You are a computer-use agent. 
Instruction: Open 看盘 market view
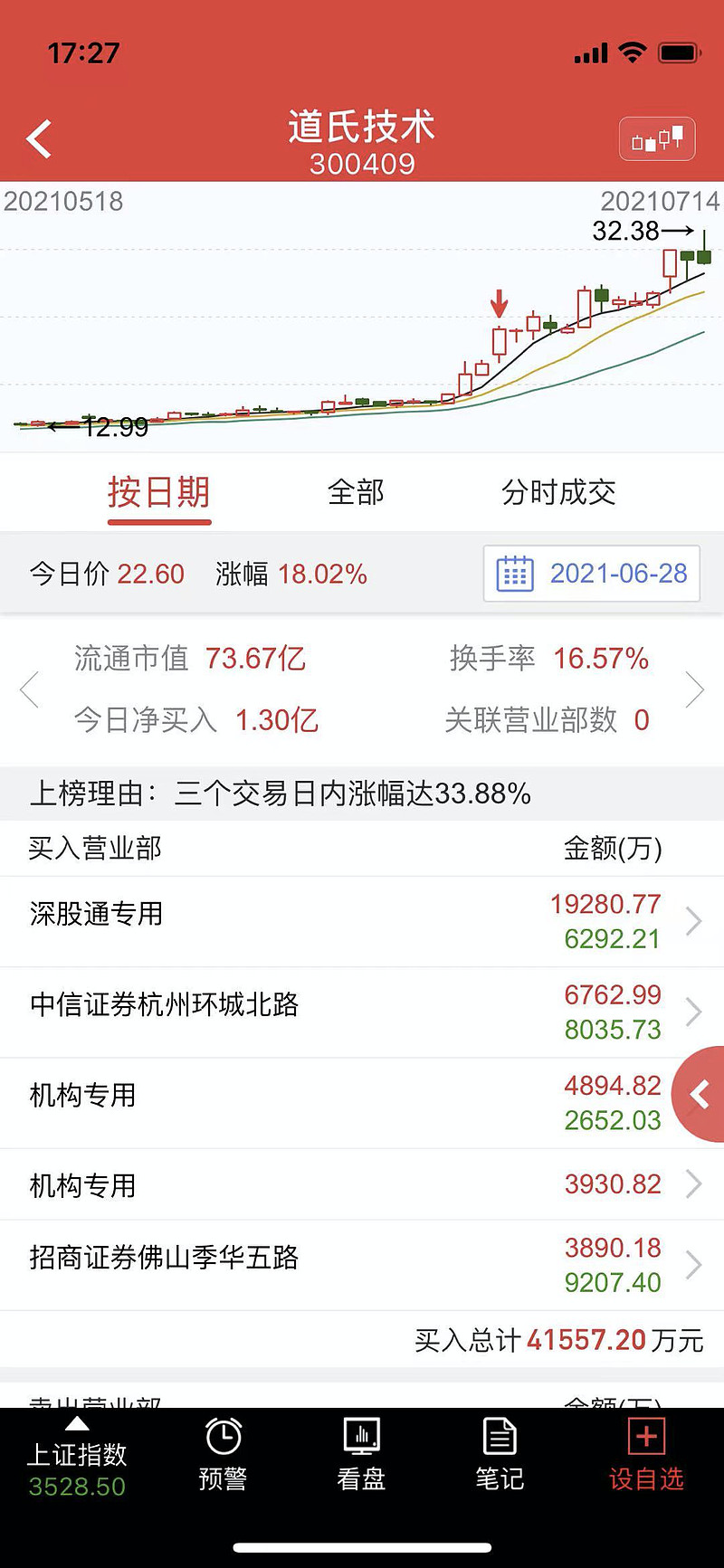tap(361, 1455)
